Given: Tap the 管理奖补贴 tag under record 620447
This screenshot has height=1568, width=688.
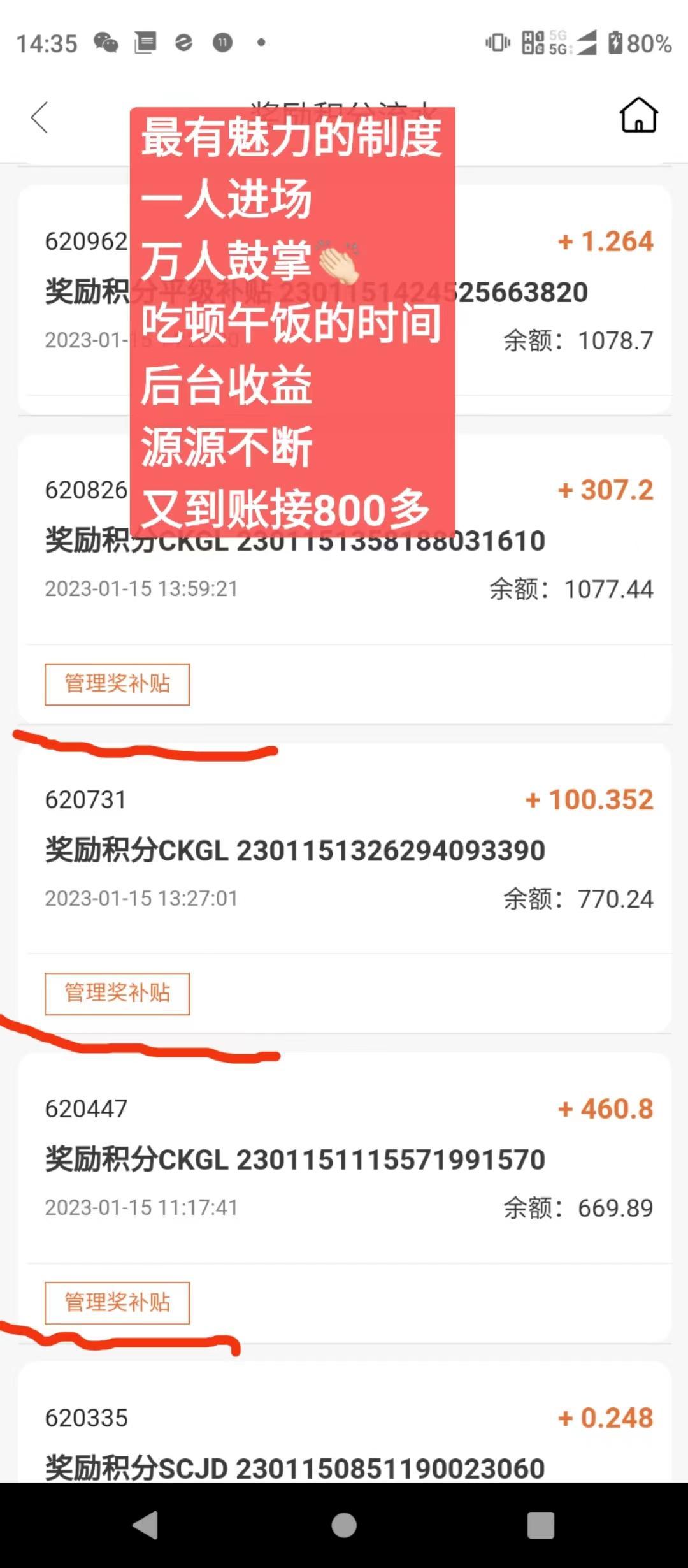Looking at the screenshot, I should tap(117, 1302).
